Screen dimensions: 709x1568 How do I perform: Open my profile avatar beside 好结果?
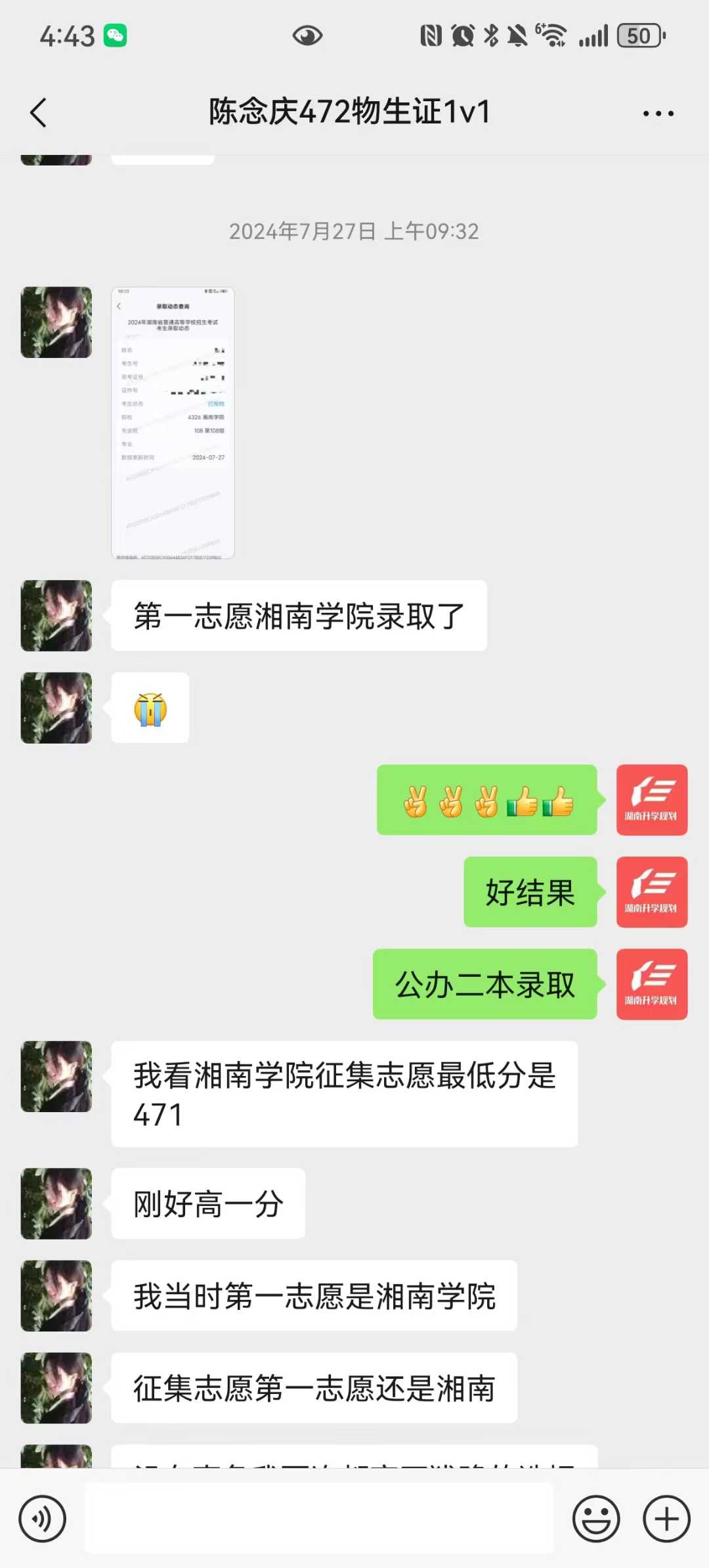click(x=651, y=891)
